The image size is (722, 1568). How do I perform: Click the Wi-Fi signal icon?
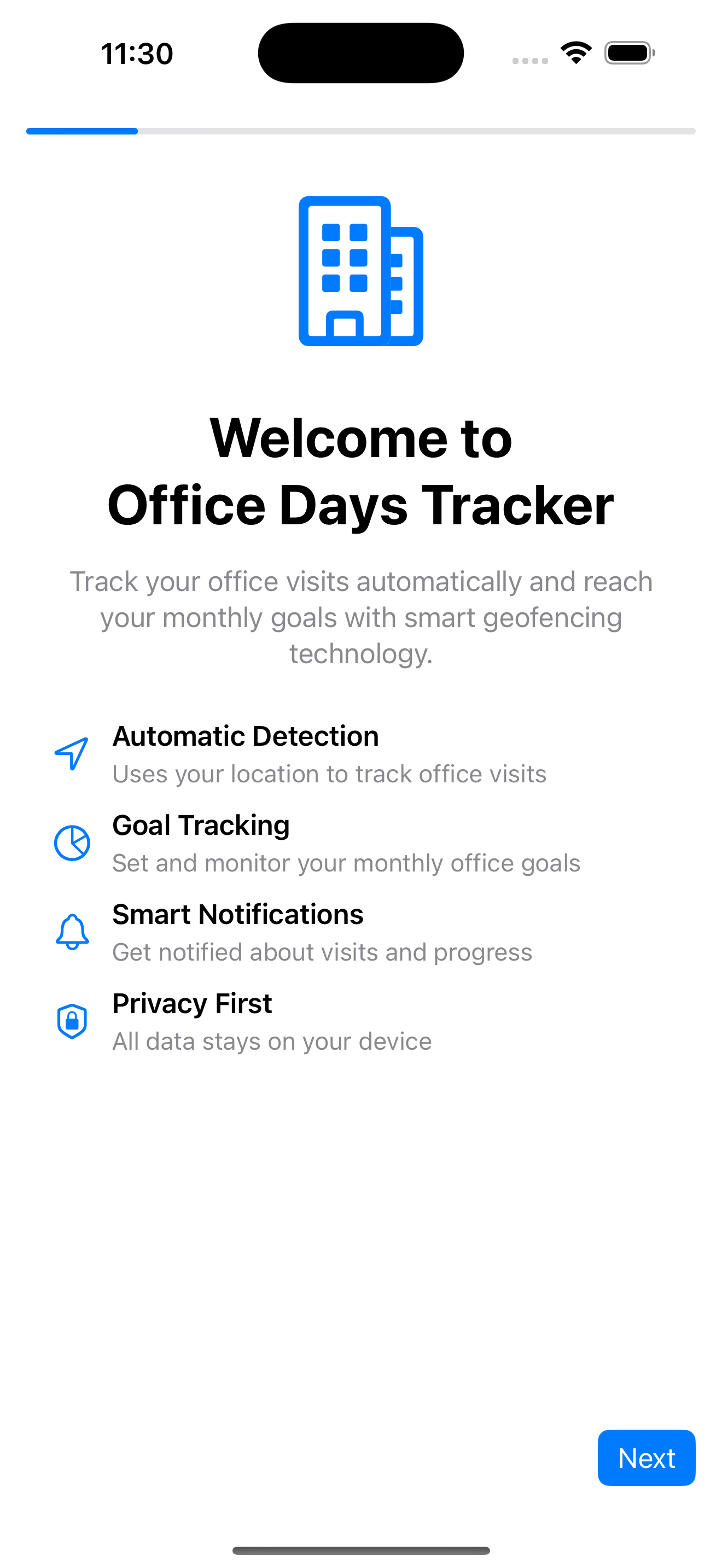pos(575,53)
